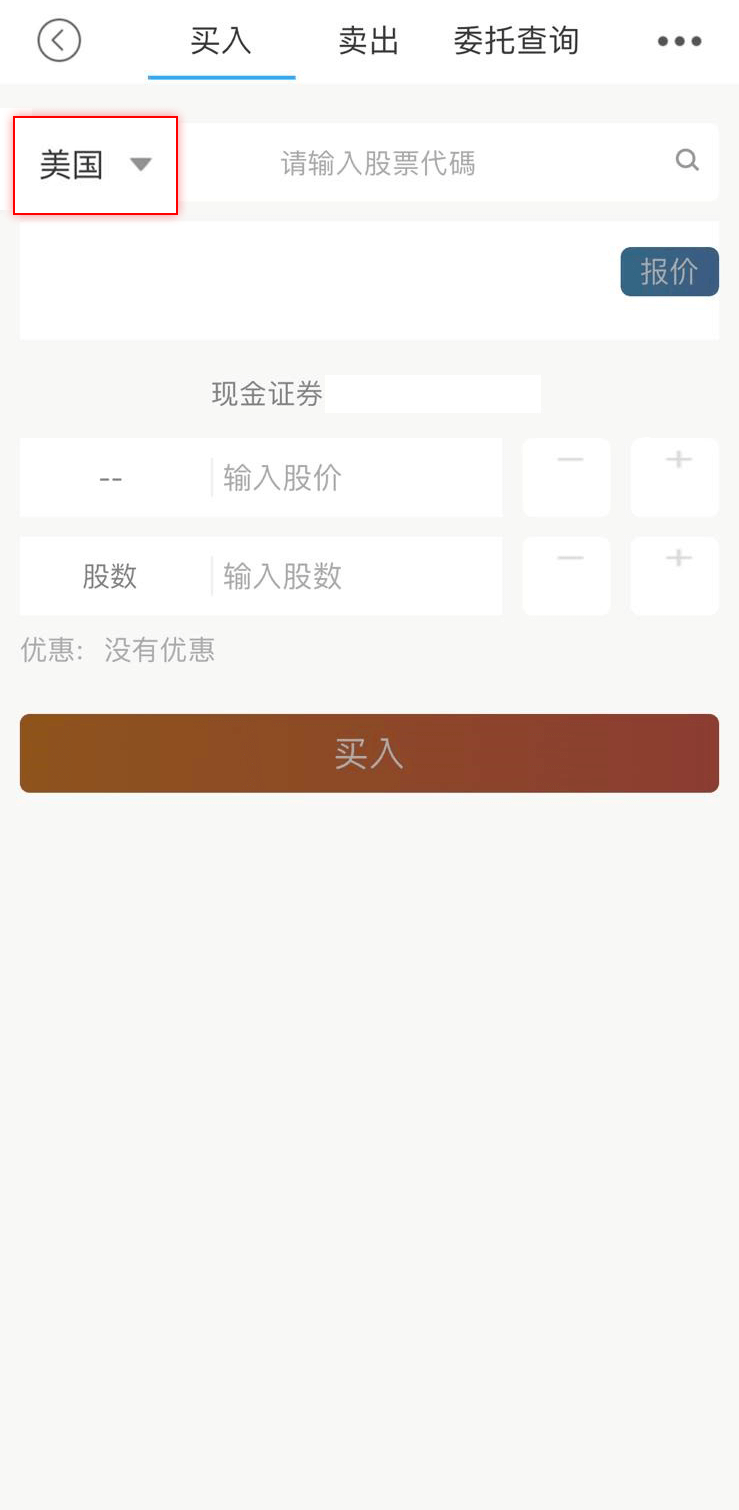The image size is (739, 1510).
Task: Focus the stock code input field
Action: (x=420, y=163)
